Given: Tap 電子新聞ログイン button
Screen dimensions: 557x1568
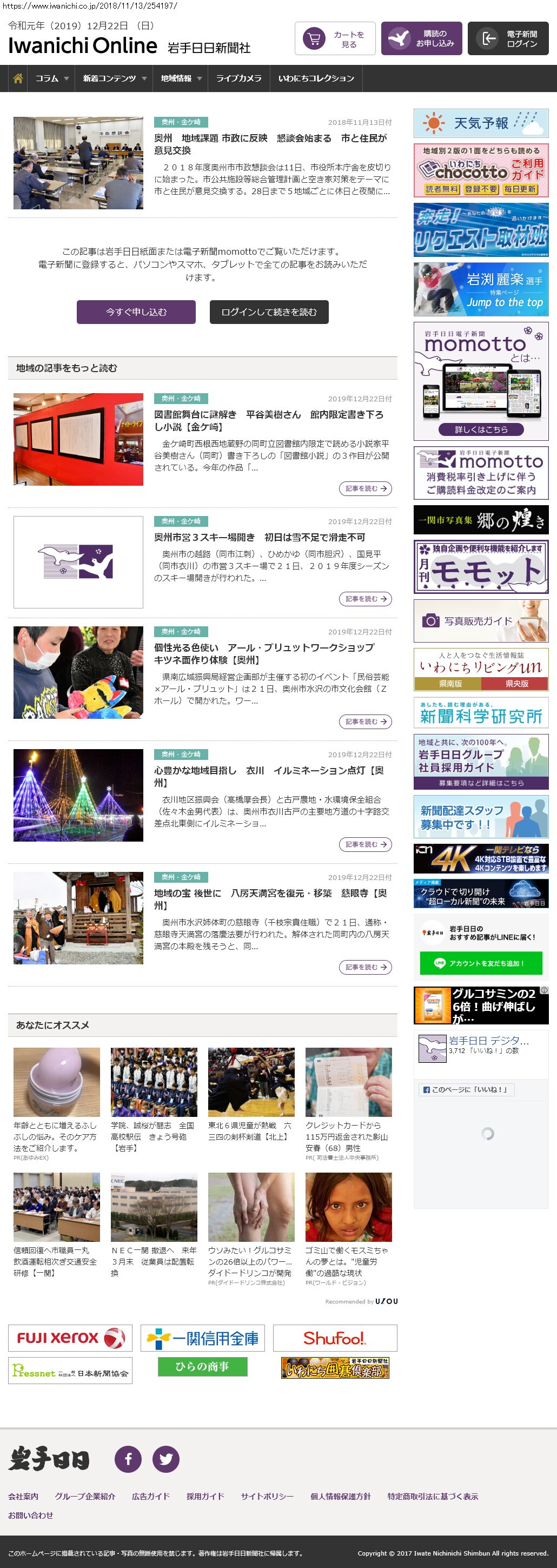Looking at the screenshot, I should 508,39.
